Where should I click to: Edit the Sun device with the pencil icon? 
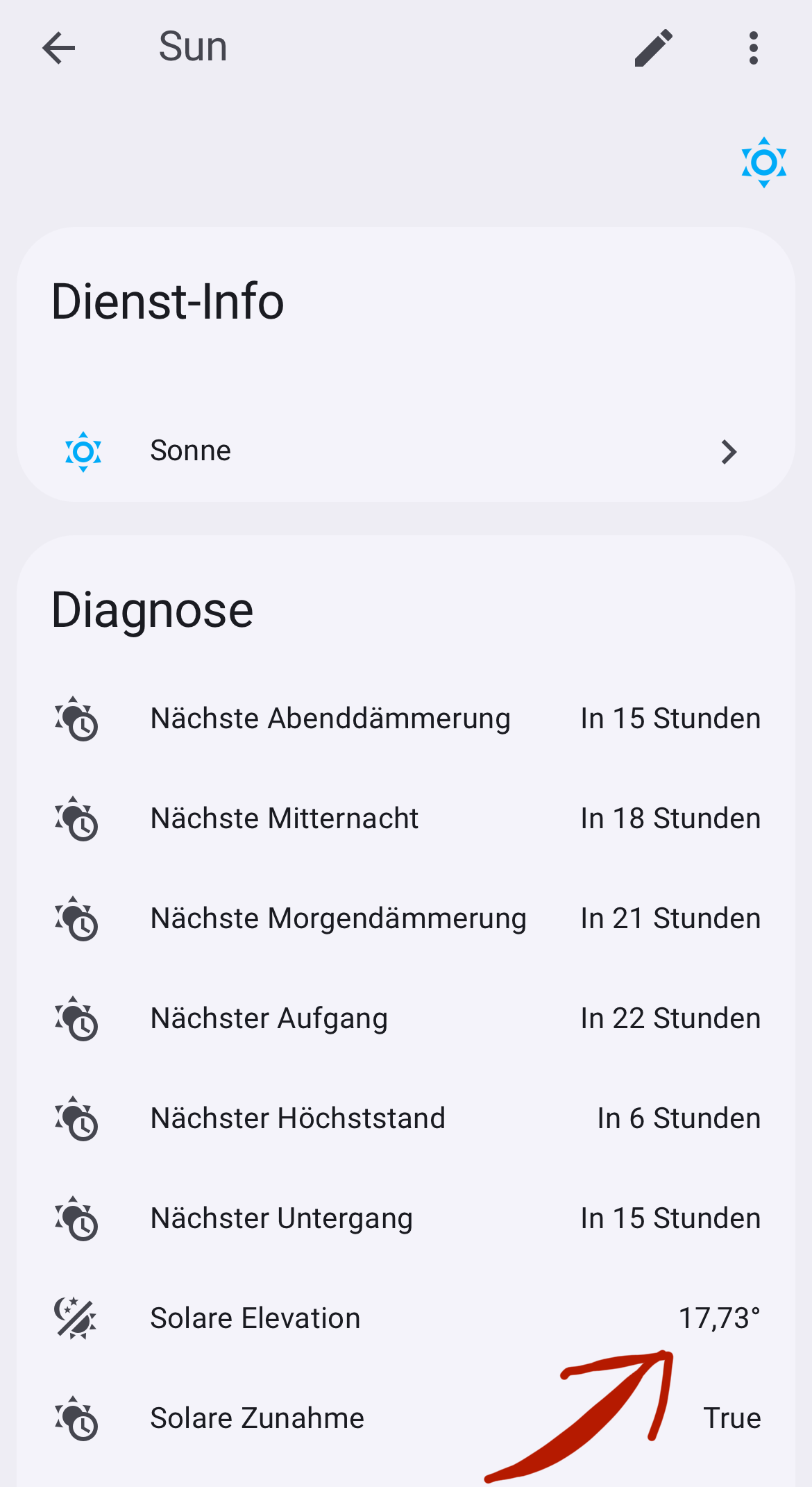coord(653,48)
